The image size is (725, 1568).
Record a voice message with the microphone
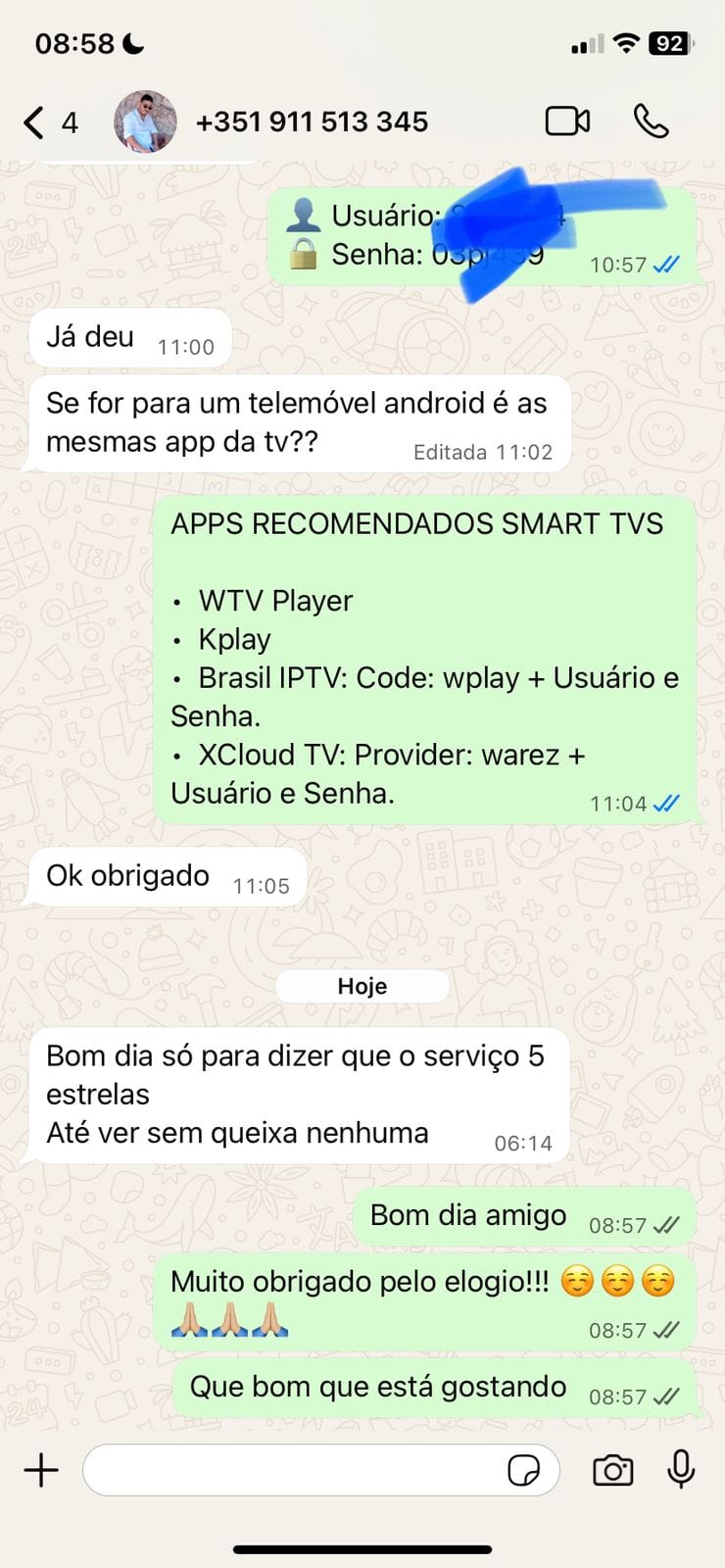click(681, 1470)
